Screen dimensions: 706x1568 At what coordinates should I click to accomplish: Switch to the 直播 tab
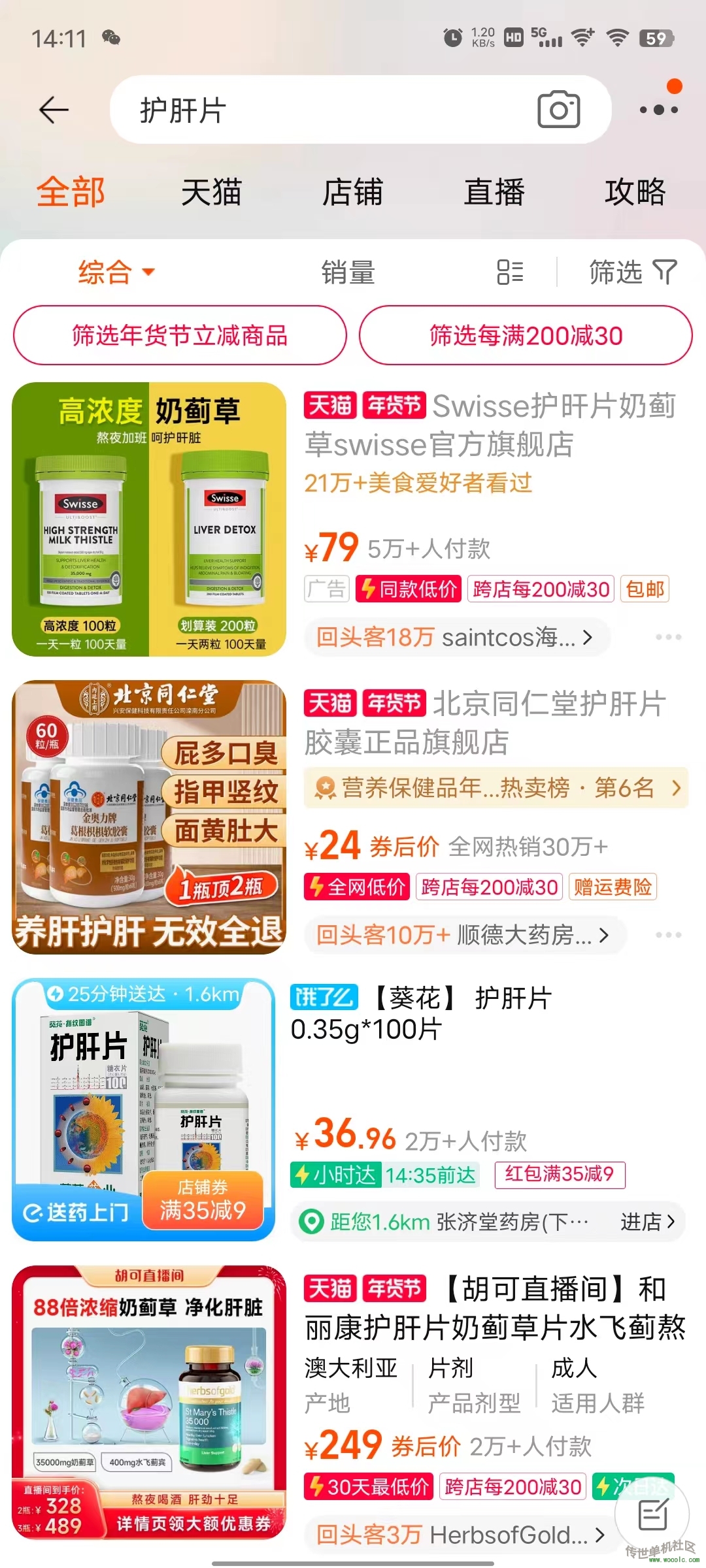point(494,193)
